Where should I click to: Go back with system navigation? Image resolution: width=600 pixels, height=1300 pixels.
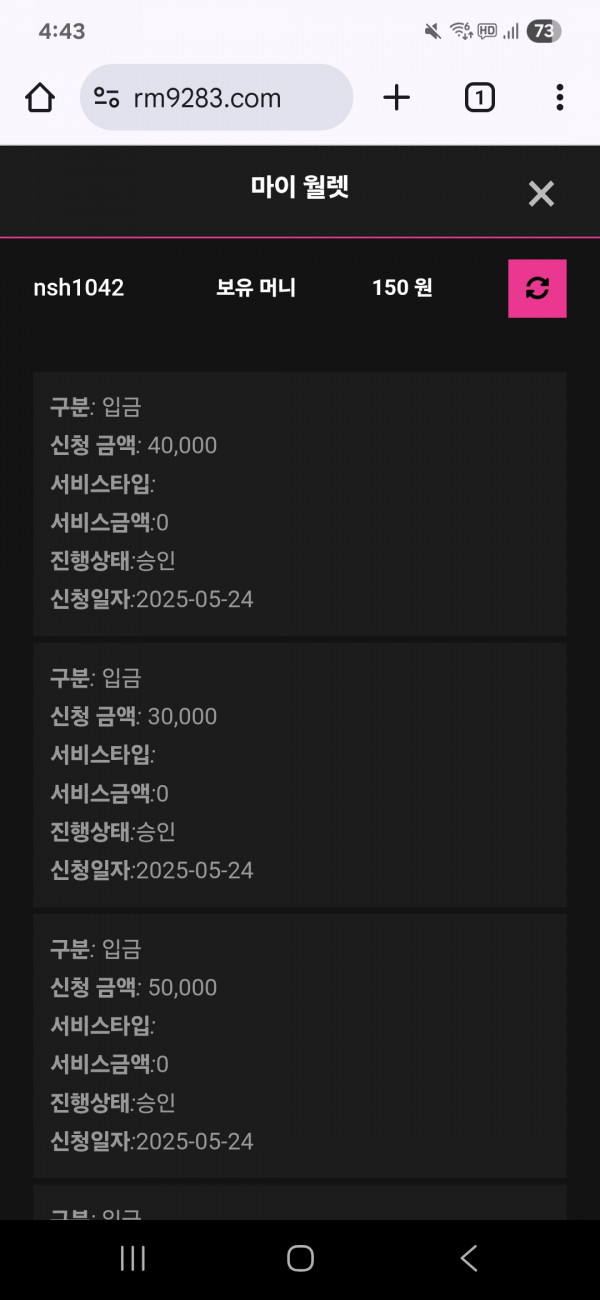469,1258
